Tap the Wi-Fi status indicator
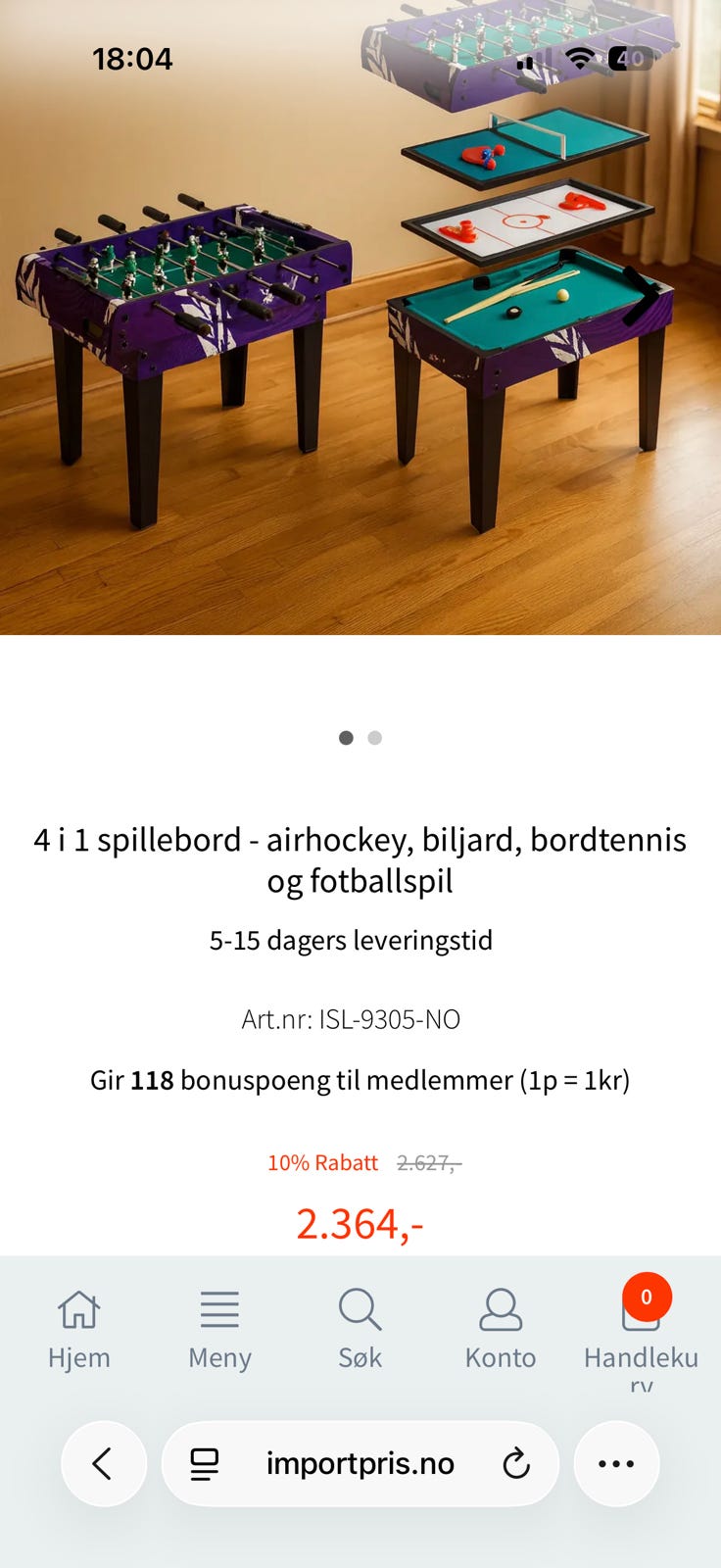721x1568 pixels. pyautogui.click(x=582, y=59)
